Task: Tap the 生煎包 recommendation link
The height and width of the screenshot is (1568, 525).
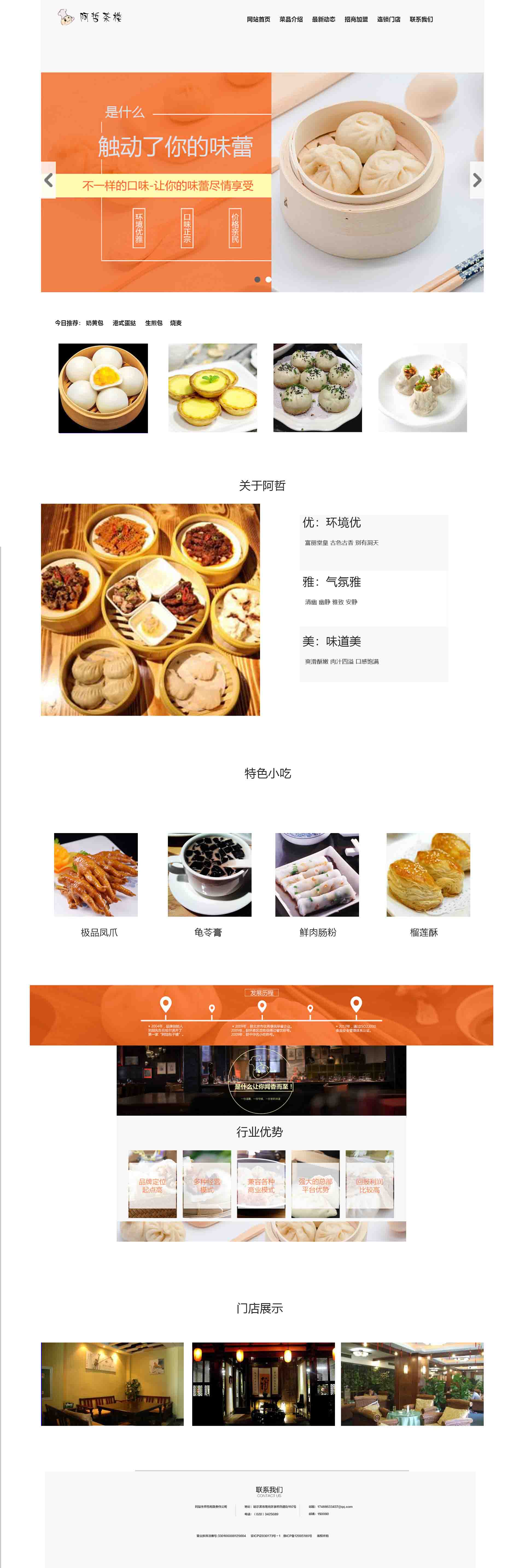Action: click(153, 323)
